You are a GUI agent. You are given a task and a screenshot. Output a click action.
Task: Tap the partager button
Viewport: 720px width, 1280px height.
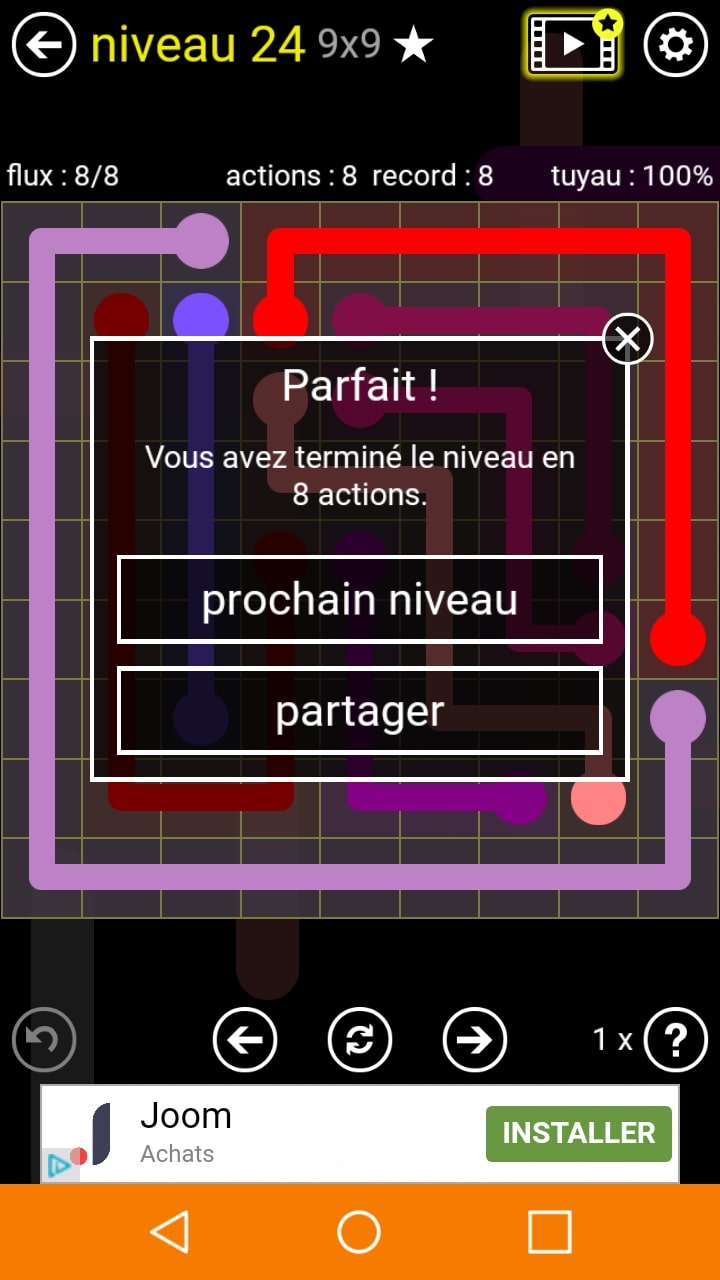pyautogui.click(x=360, y=711)
